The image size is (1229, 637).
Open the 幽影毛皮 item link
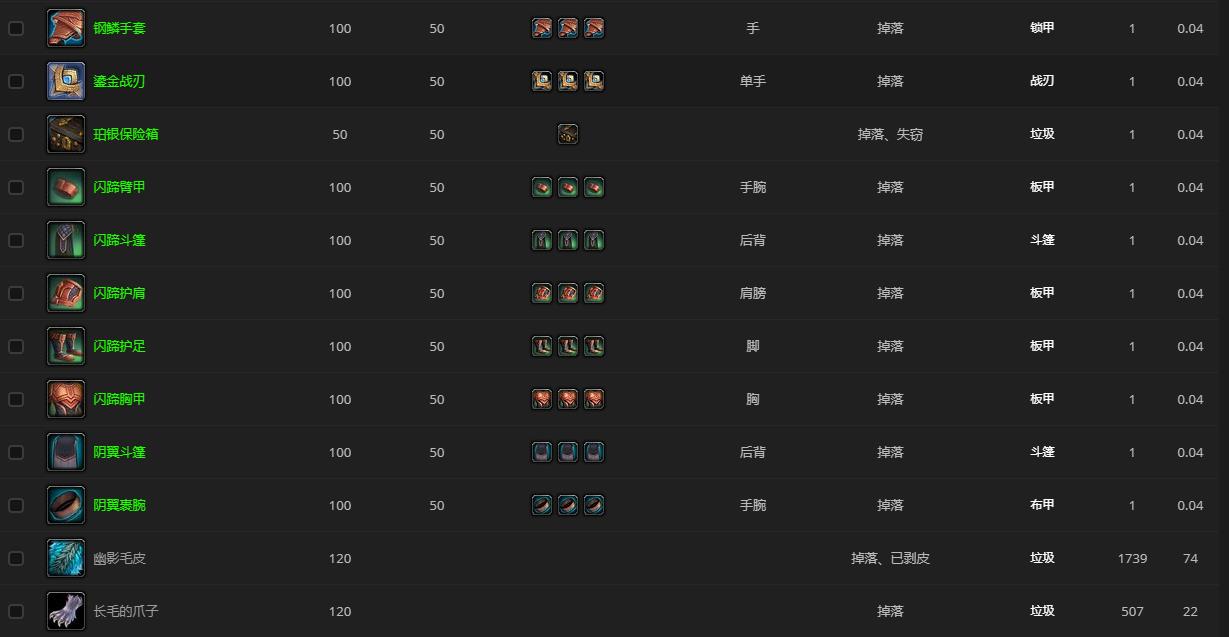coord(119,558)
